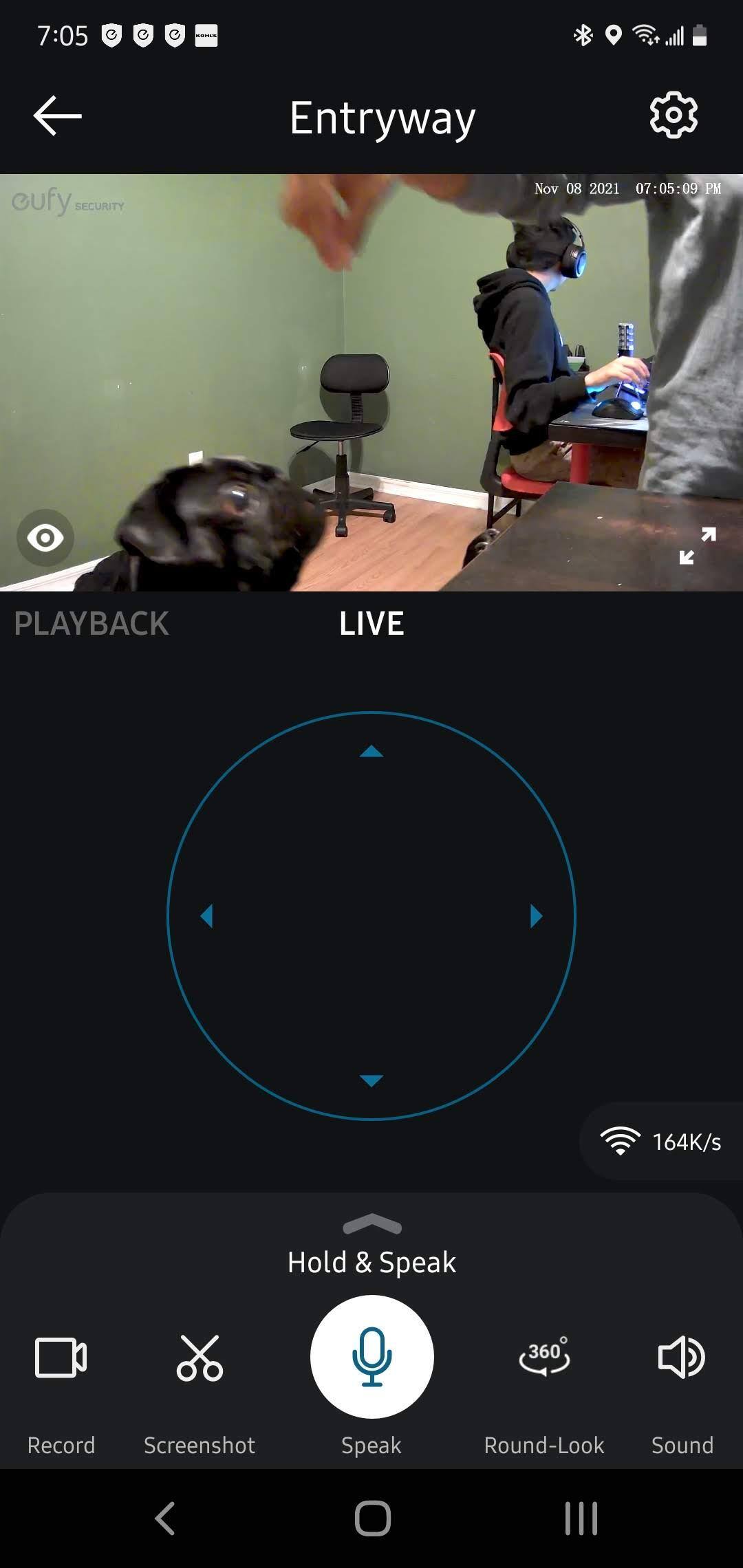
Task: Pan camera right with right arrow
Action: pos(537,916)
